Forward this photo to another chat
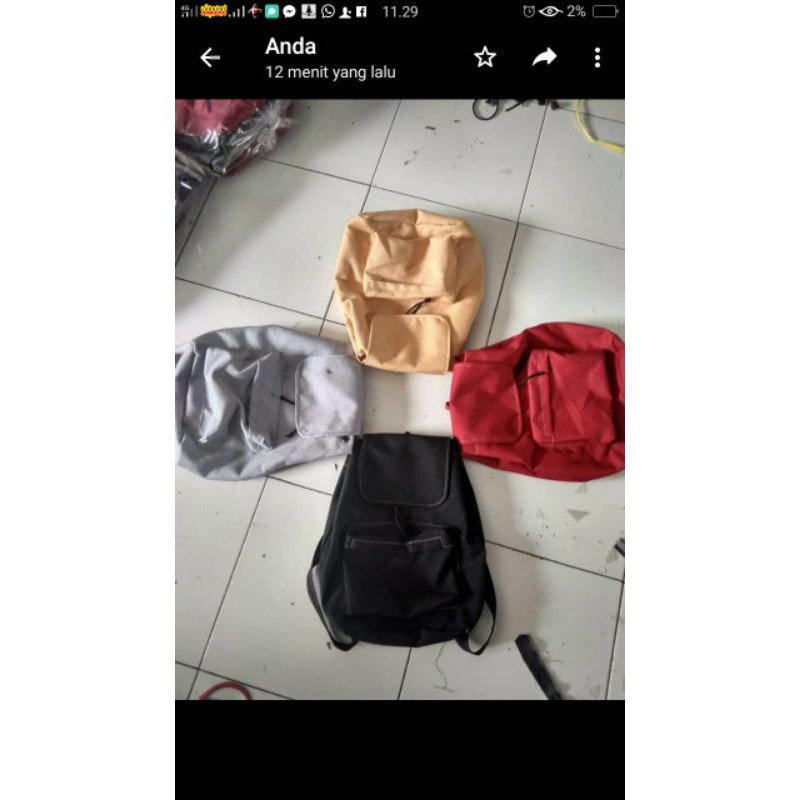Viewport: 800px width, 800px height. click(544, 58)
